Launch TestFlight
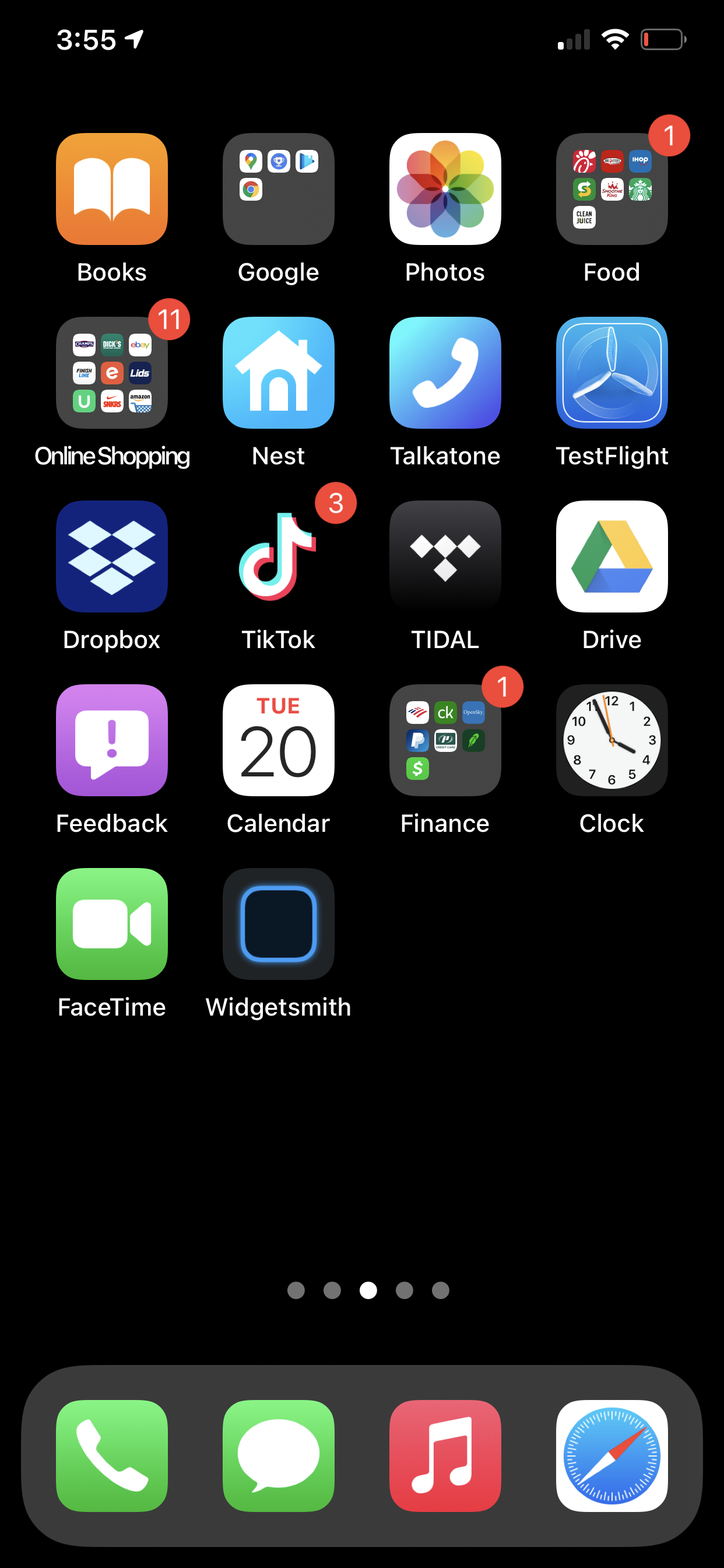Viewport: 724px width, 1568px height. click(612, 373)
